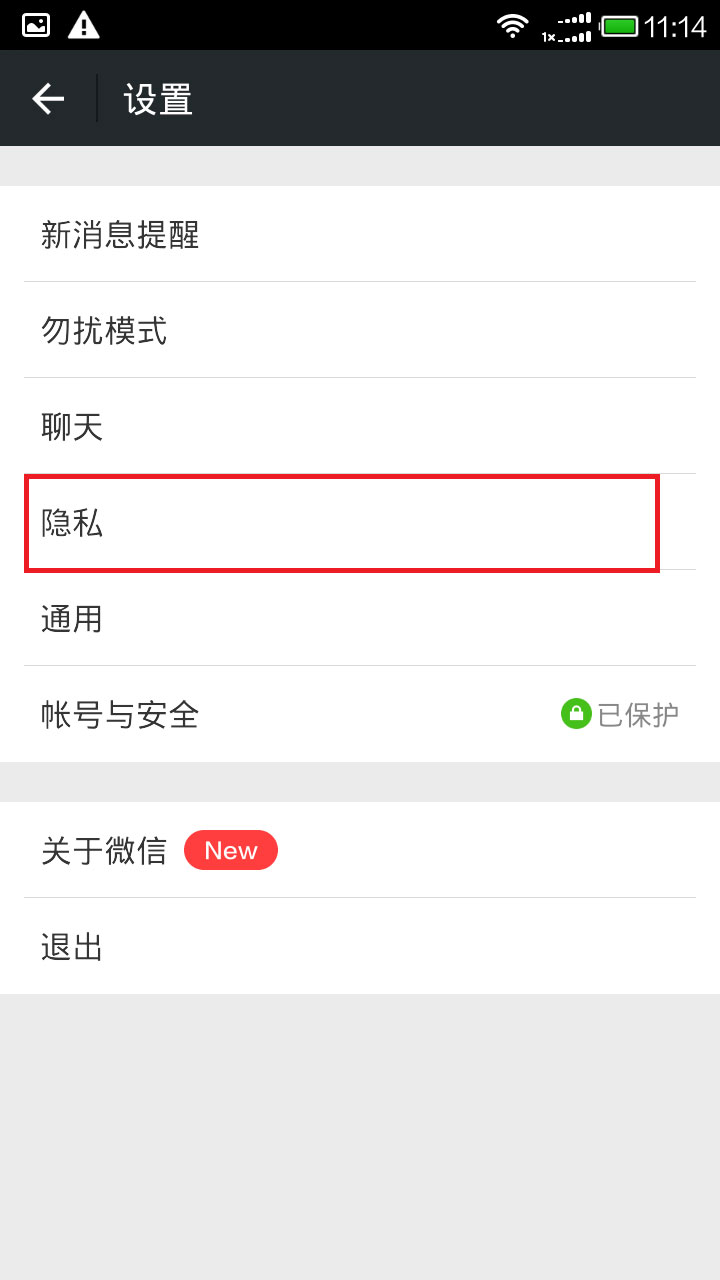Go back using the arrow
This screenshot has height=1280, width=720.
[x=48, y=98]
